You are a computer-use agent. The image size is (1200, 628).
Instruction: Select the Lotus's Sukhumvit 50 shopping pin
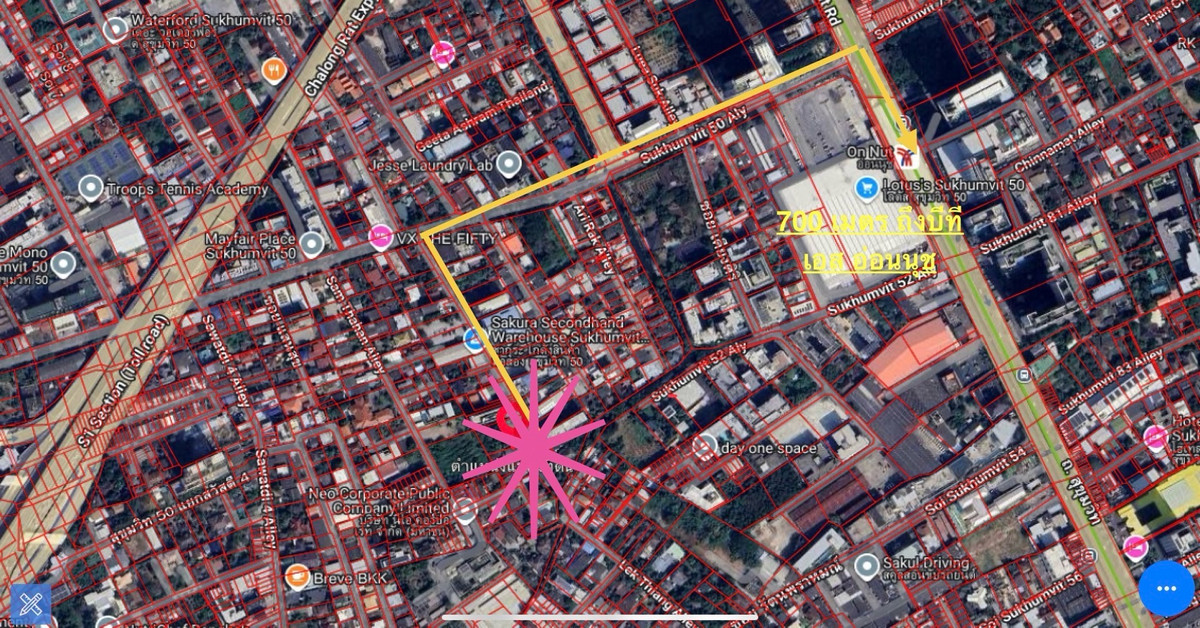(x=866, y=187)
